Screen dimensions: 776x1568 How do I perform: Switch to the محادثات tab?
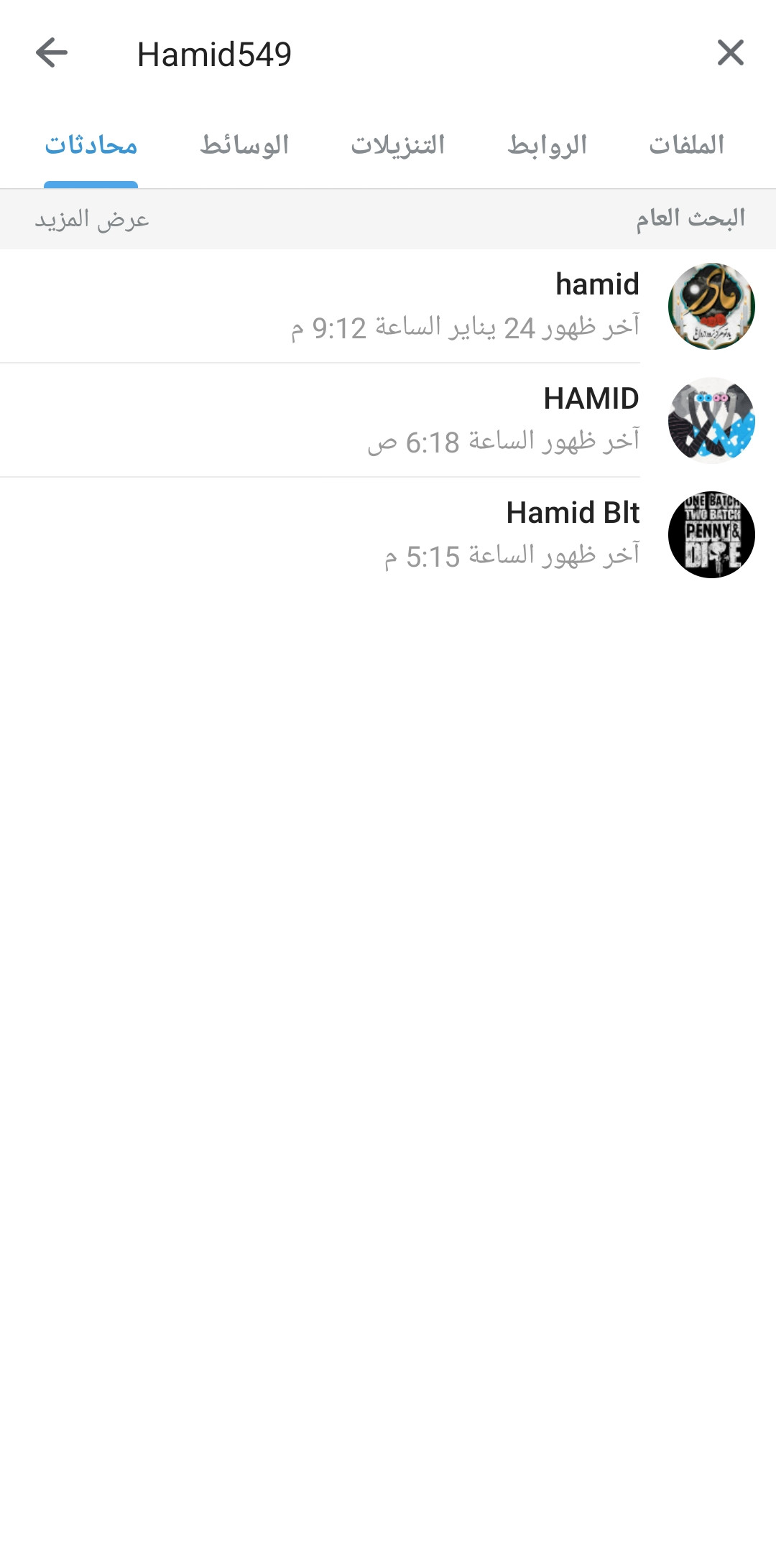(91, 146)
